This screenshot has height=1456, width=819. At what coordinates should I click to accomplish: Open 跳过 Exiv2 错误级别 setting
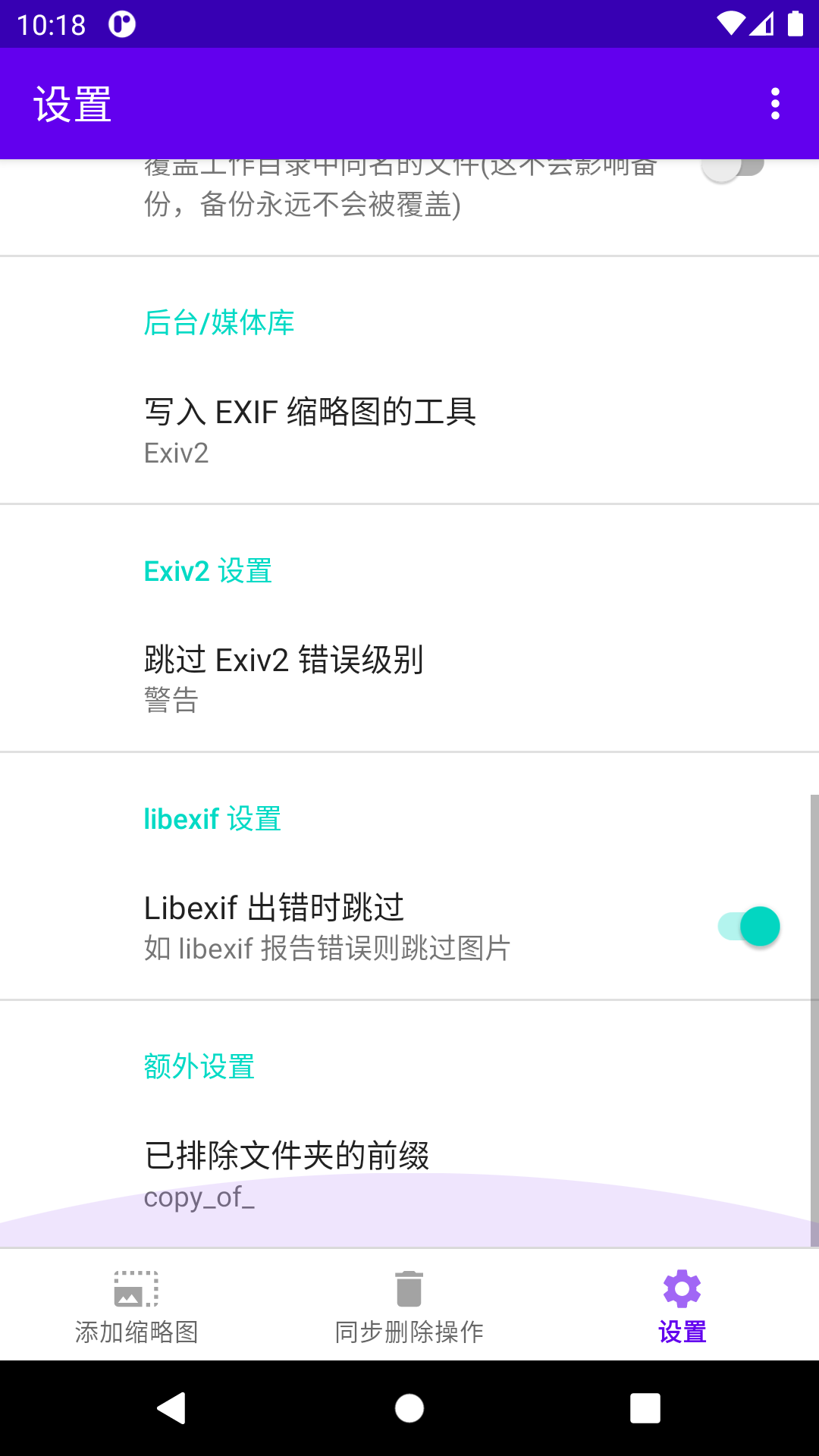[x=409, y=679]
